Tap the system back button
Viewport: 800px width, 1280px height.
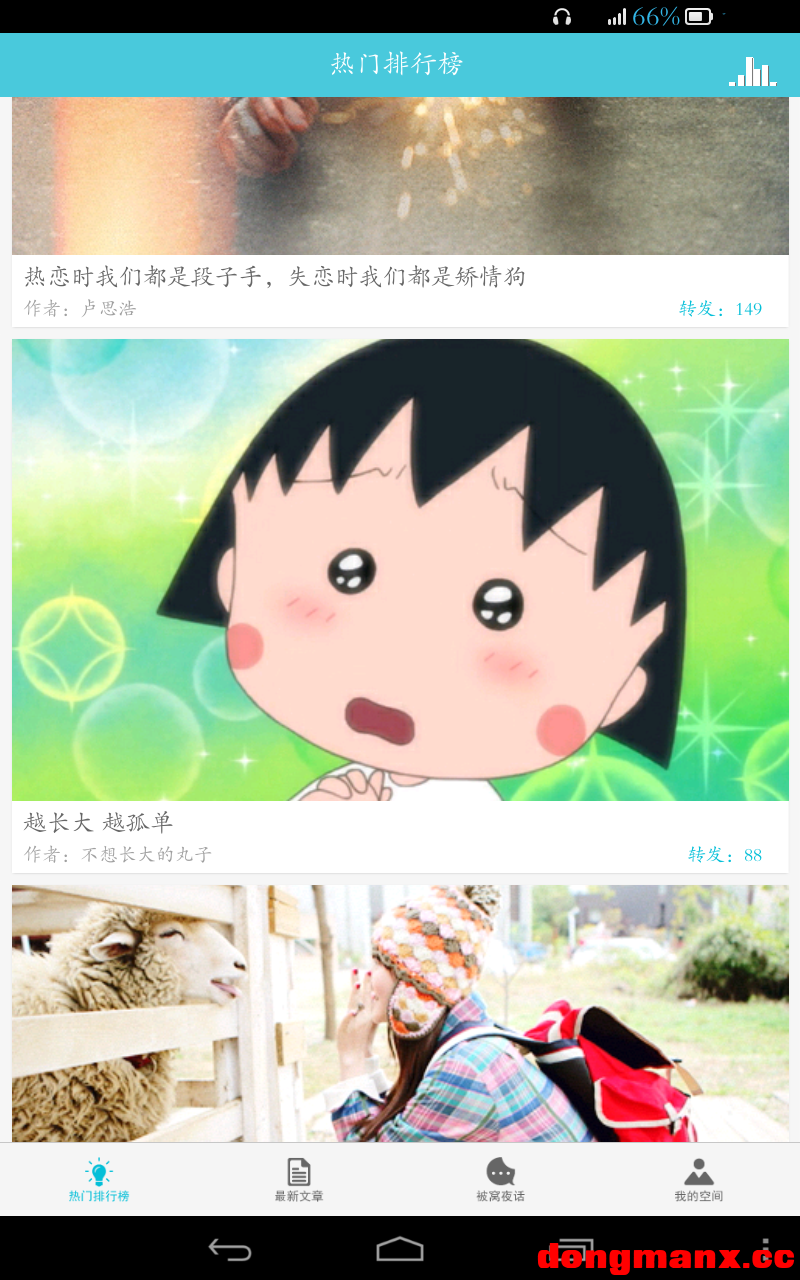point(230,1249)
